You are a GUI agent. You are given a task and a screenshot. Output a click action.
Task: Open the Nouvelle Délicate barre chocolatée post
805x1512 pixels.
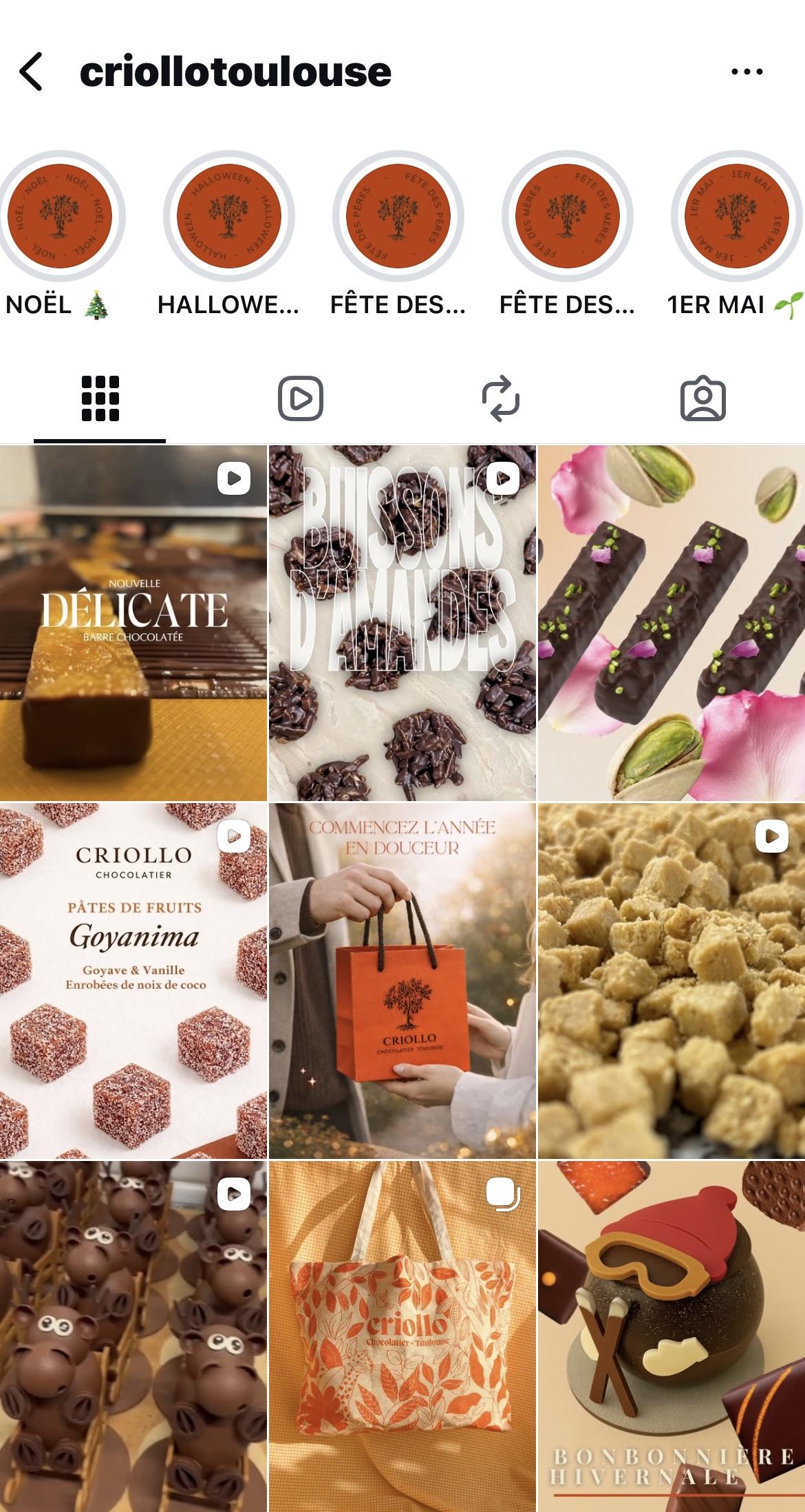[133, 623]
